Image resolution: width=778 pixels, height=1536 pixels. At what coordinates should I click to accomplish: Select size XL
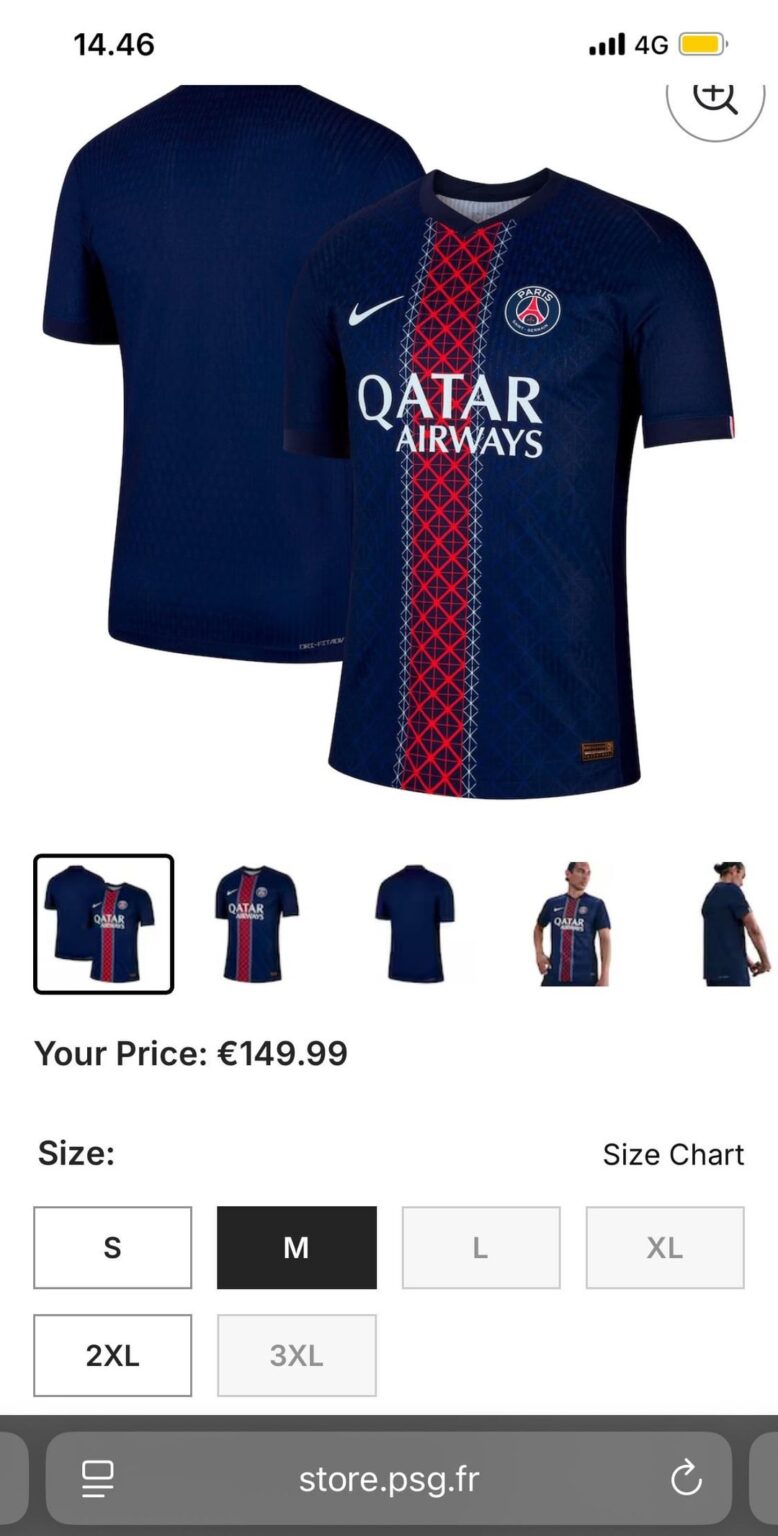pyautogui.click(x=664, y=1247)
